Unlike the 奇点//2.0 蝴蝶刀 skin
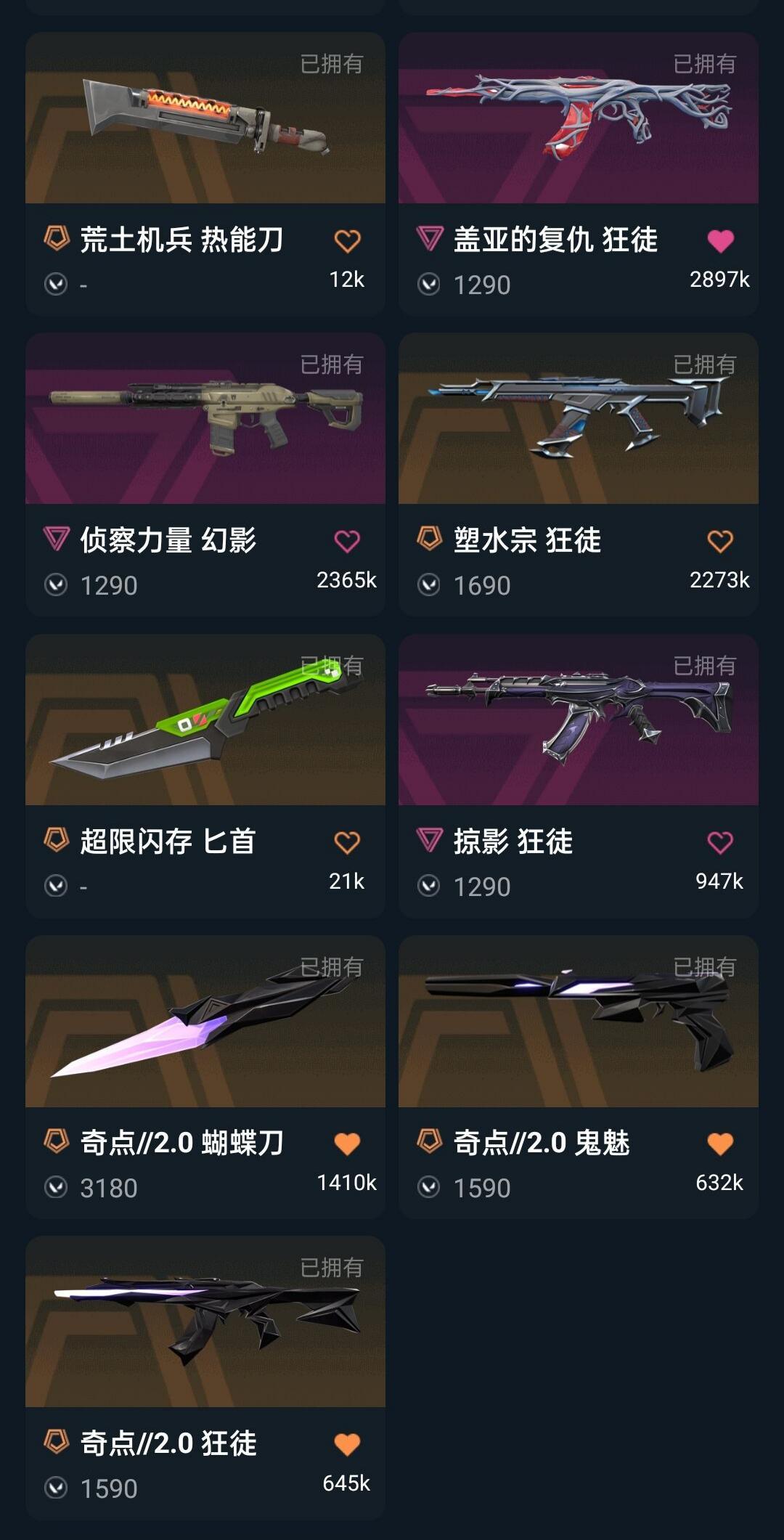The image size is (784, 1540). [x=347, y=1144]
